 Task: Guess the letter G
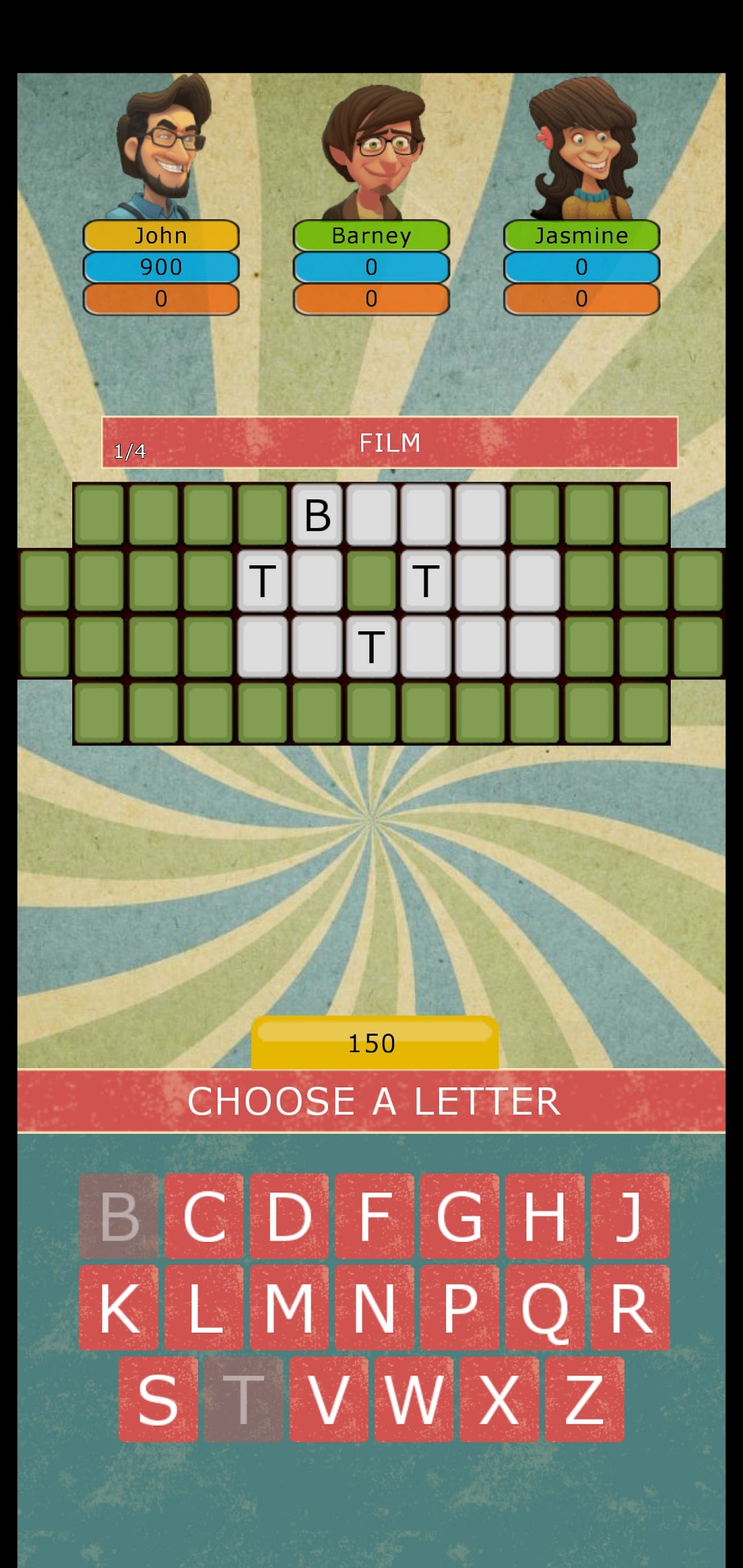click(x=460, y=1216)
